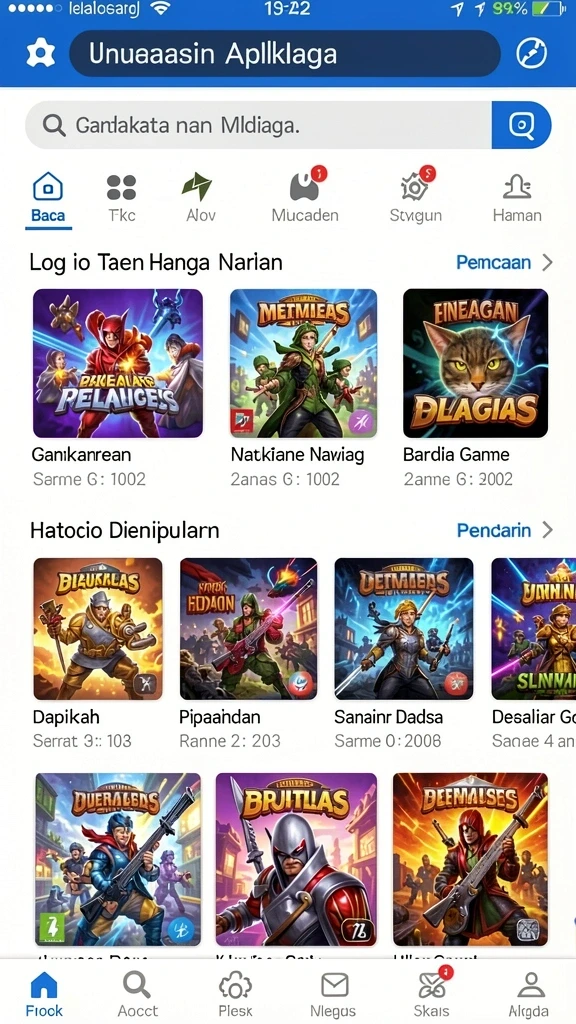
Task: Tap the compass icon in header
Action: [531, 53]
